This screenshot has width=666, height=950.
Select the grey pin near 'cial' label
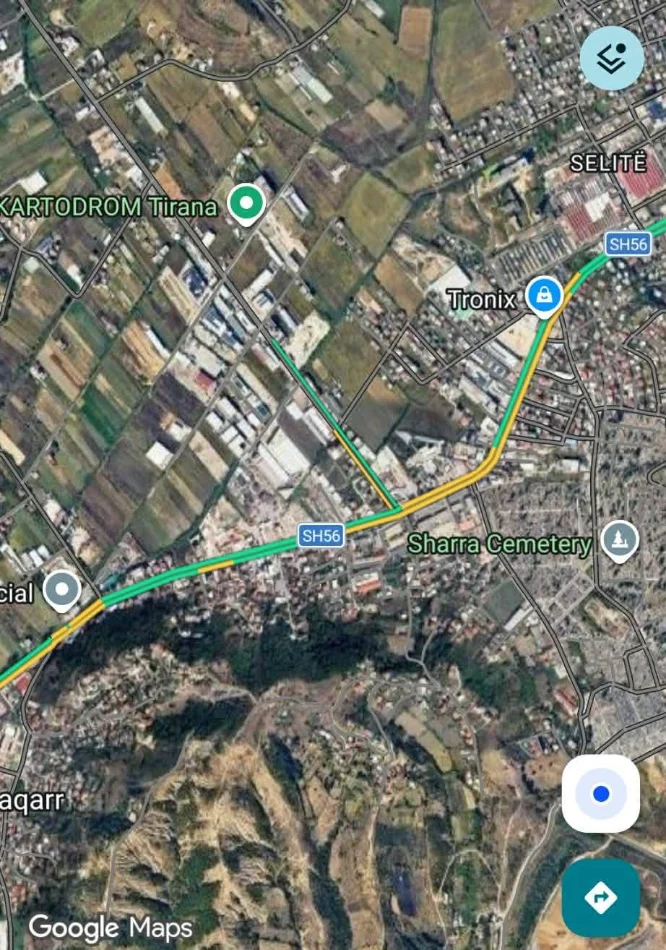(x=62, y=589)
